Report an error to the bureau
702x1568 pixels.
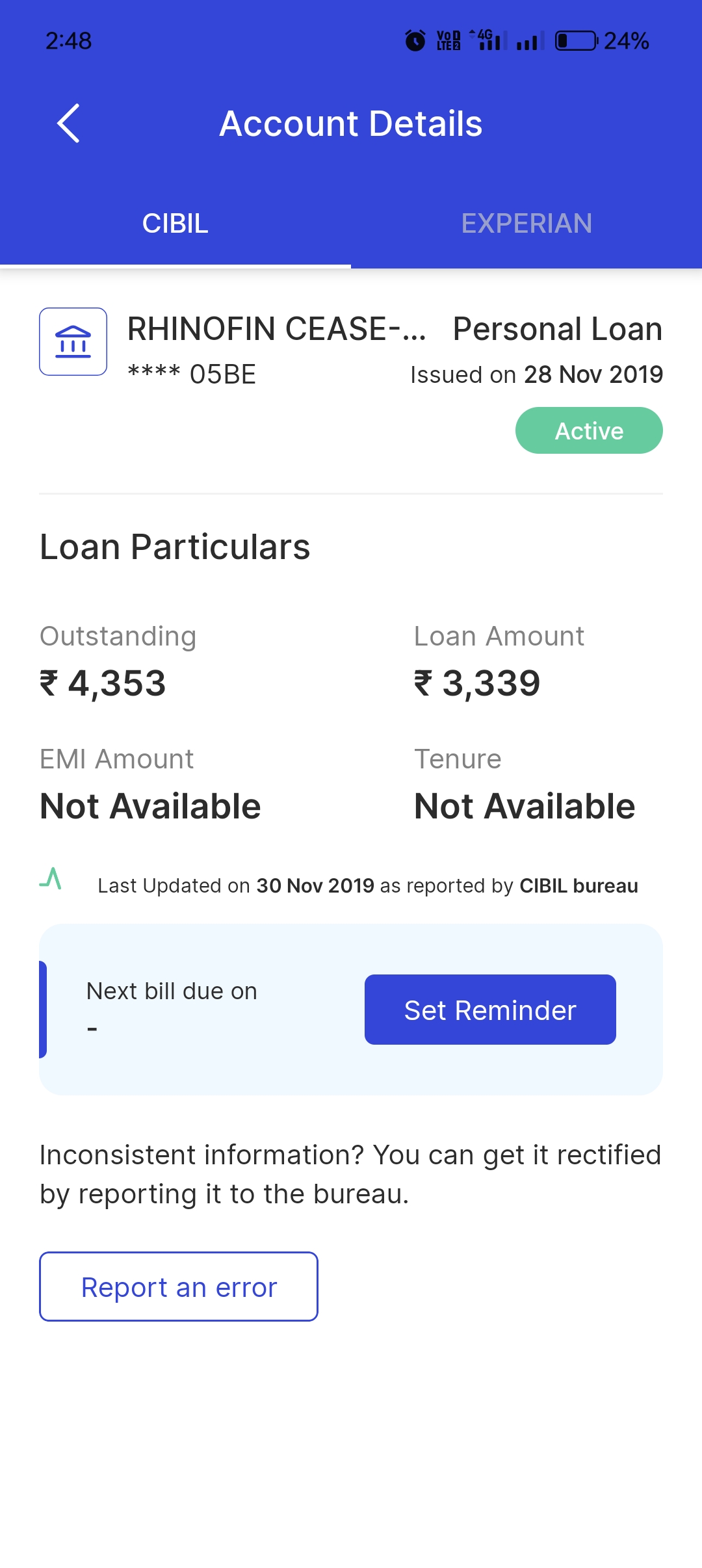tap(179, 1287)
